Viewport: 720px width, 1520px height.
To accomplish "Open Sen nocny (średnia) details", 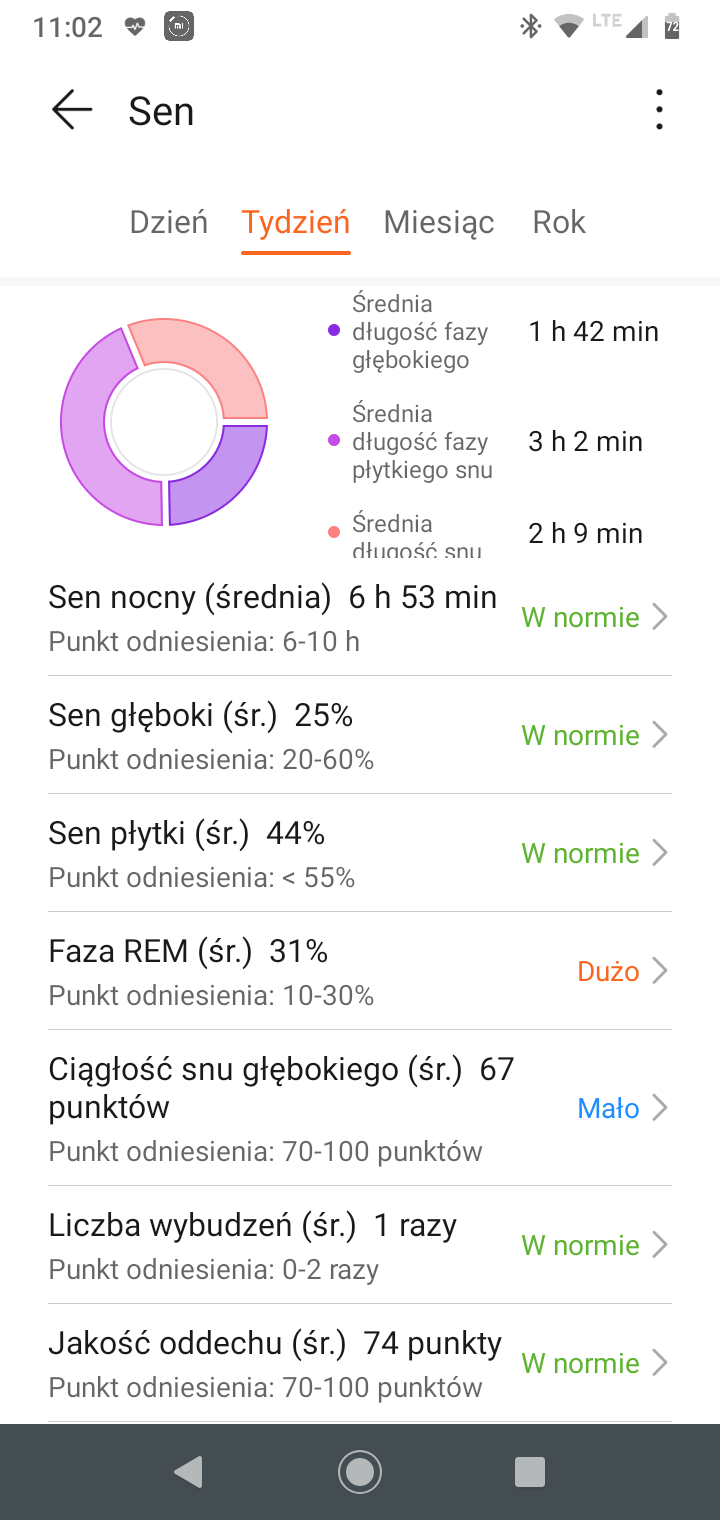I will [360, 617].
